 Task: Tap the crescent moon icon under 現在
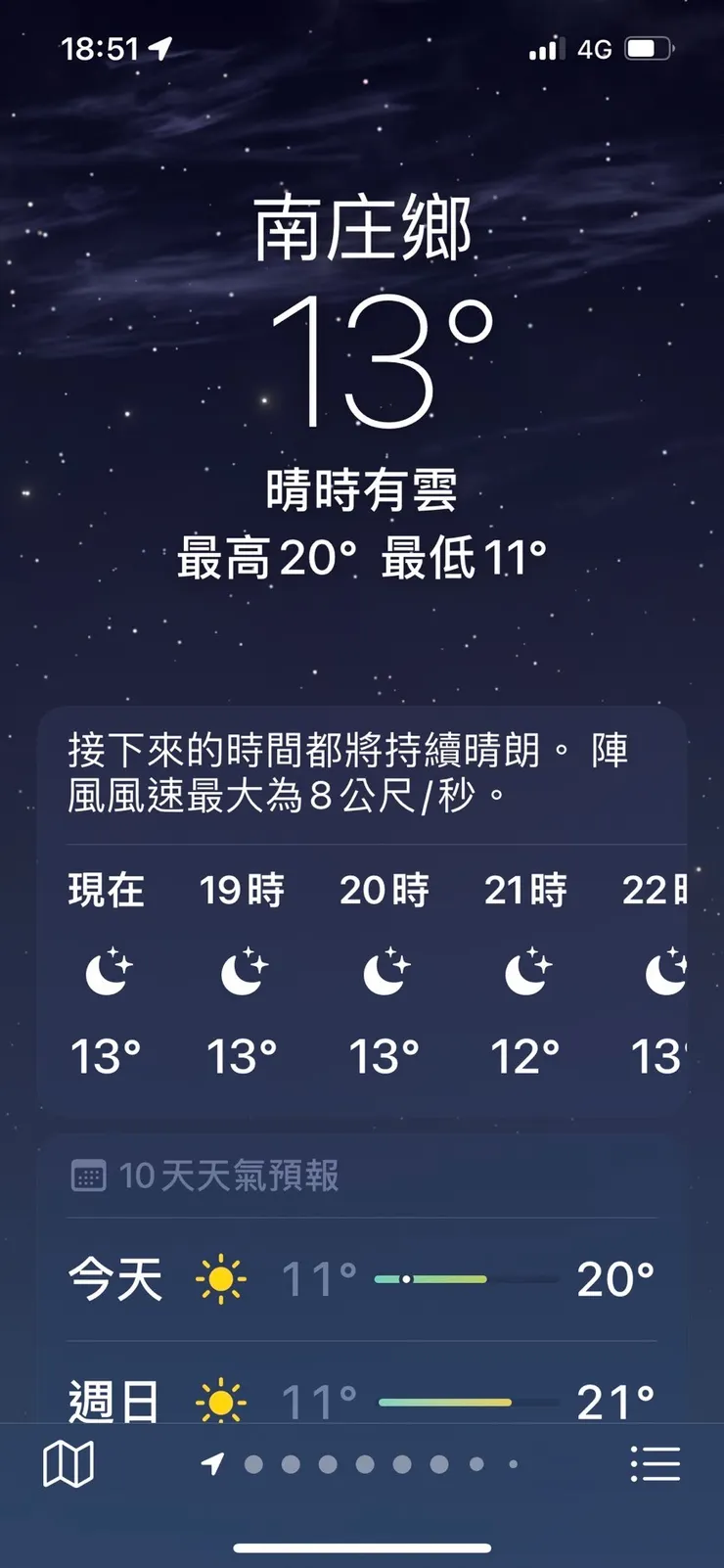106,974
